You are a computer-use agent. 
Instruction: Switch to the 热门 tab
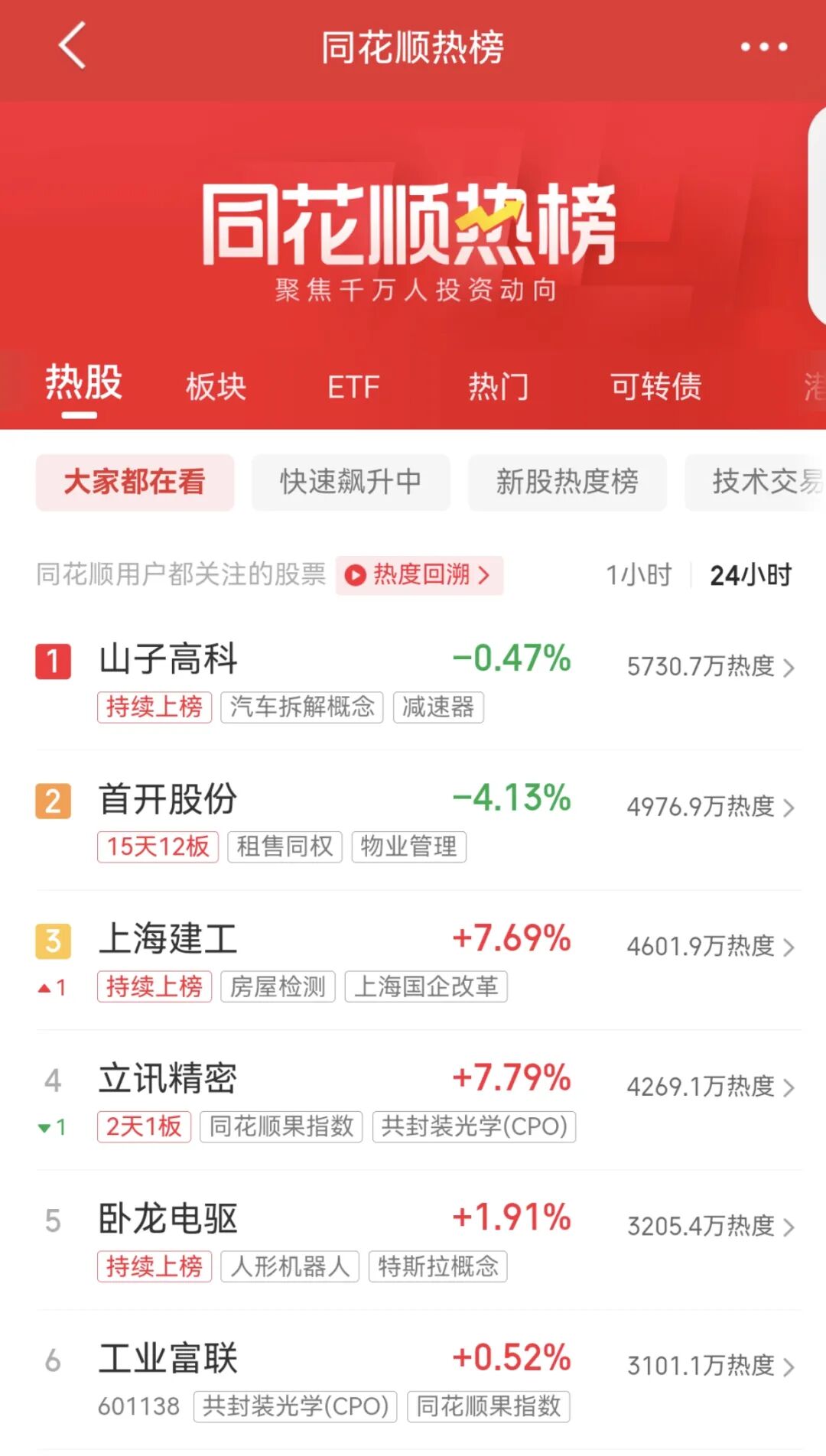(498, 387)
